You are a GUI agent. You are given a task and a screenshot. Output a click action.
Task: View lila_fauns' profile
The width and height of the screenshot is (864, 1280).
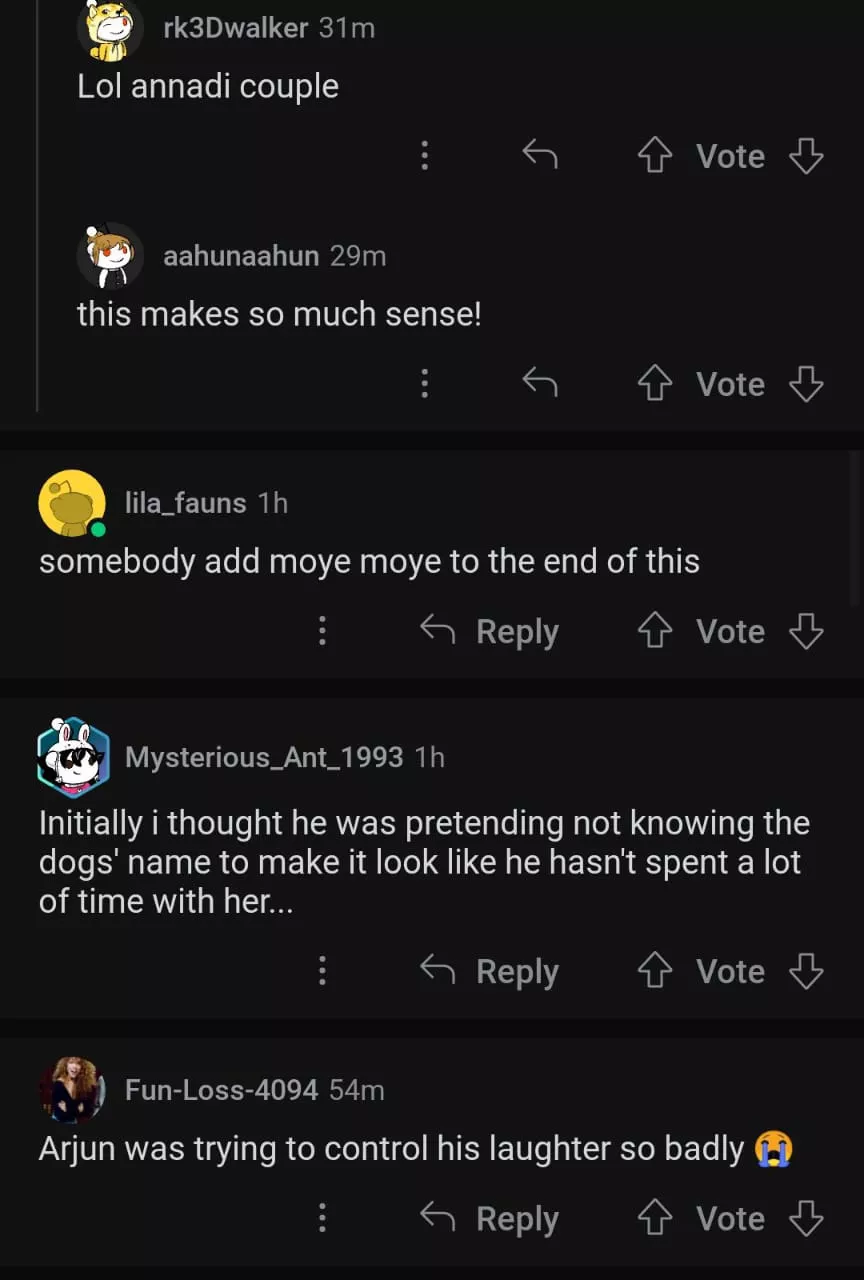coord(185,503)
